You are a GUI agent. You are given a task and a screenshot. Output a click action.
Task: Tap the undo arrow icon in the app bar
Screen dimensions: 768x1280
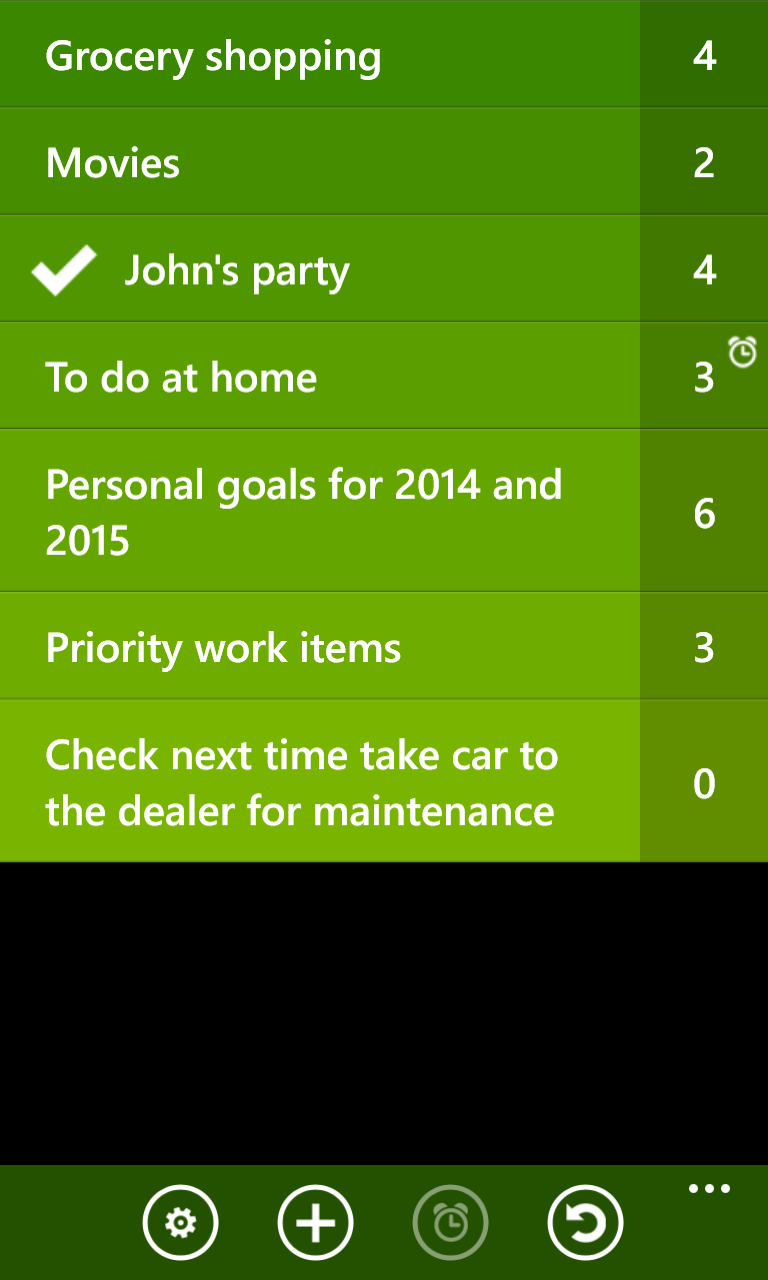(586, 1222)
